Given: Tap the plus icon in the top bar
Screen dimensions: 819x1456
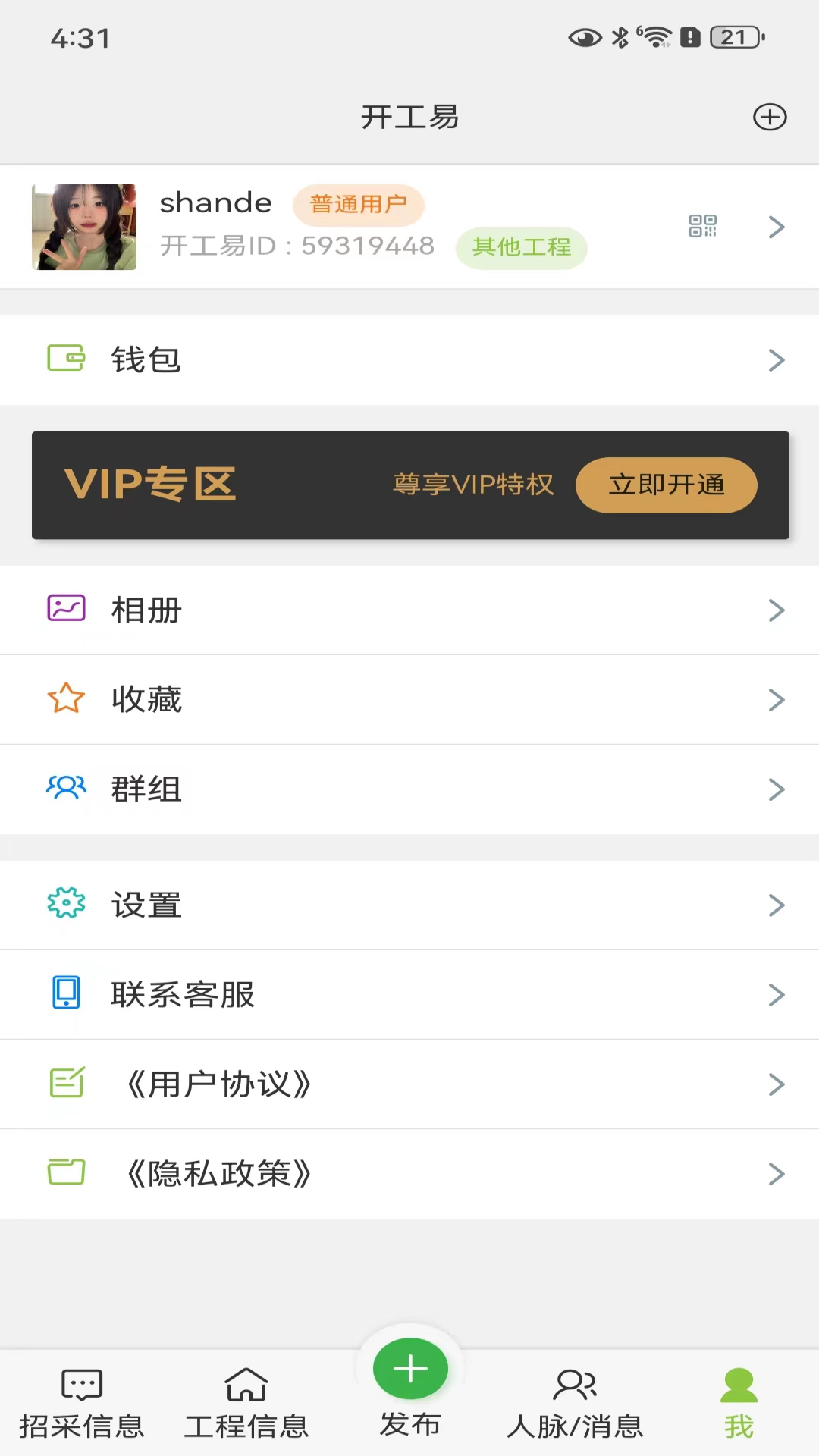Looking at the screenshot, I should pos(769,117).
